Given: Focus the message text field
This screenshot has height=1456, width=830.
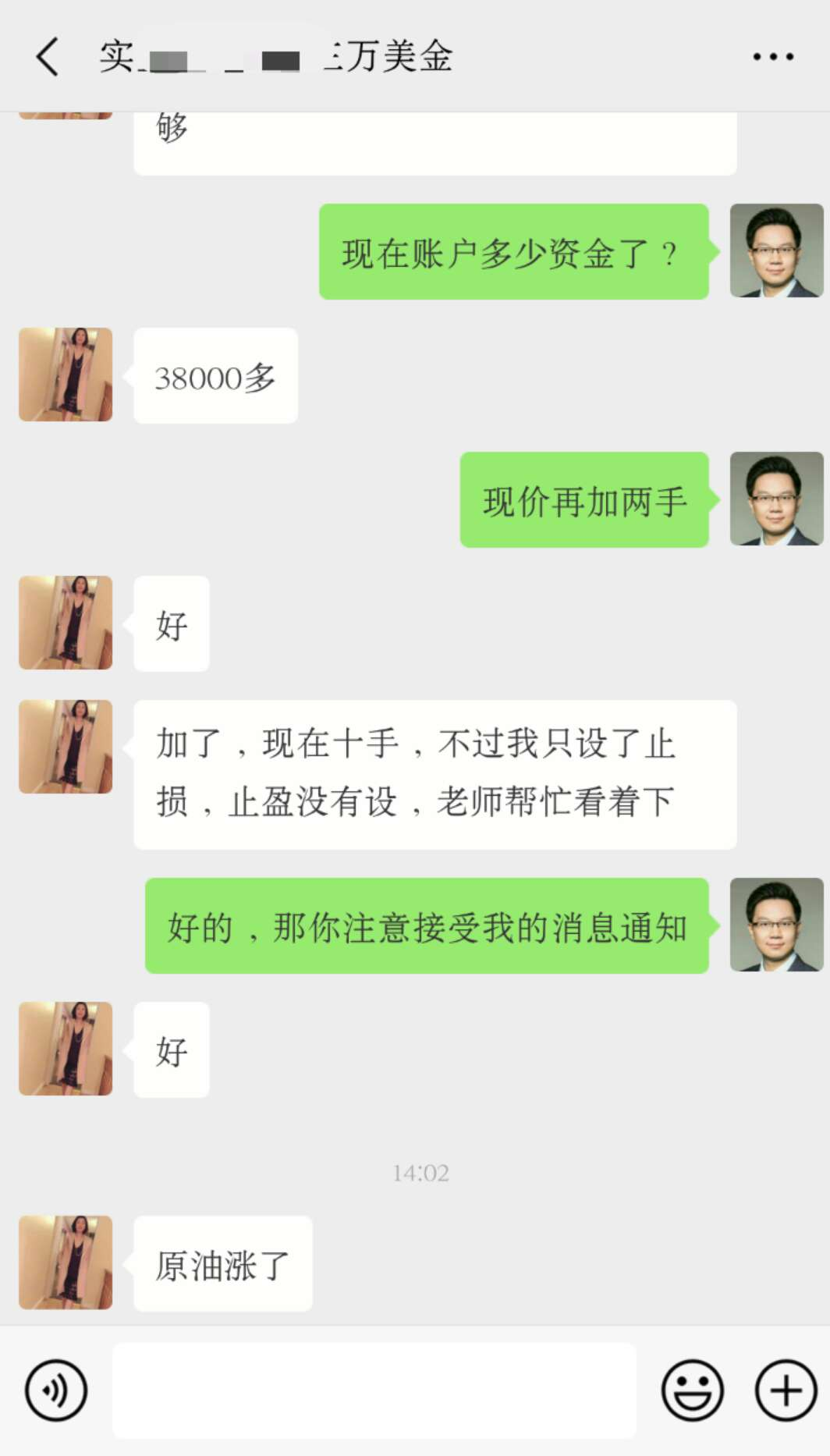Looking at the screenshot, I should tap(374, 1390).
